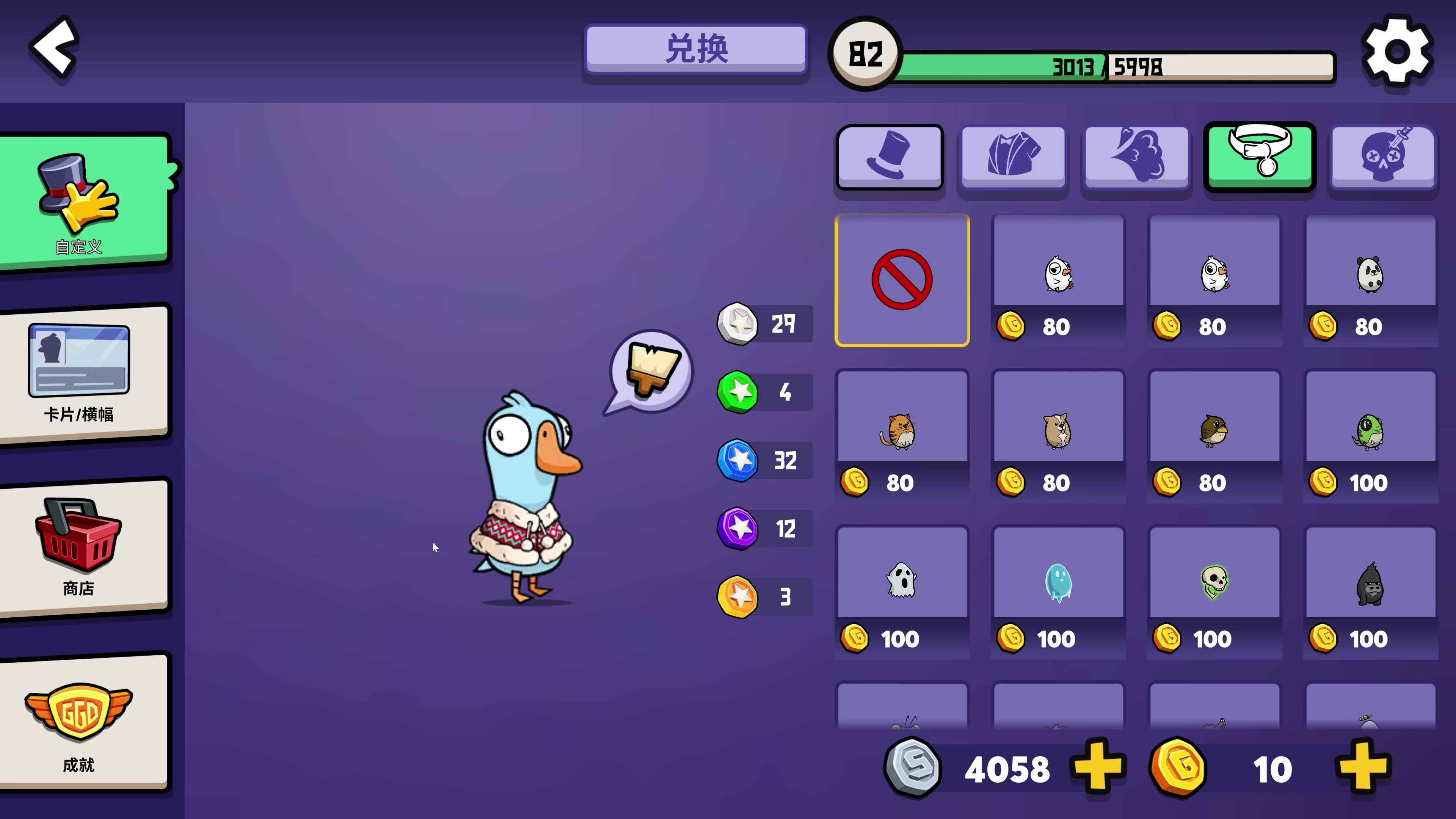Tap the 兑换 redeem button
Viewport: 1456px width, 819px height.
click(696, 49)
